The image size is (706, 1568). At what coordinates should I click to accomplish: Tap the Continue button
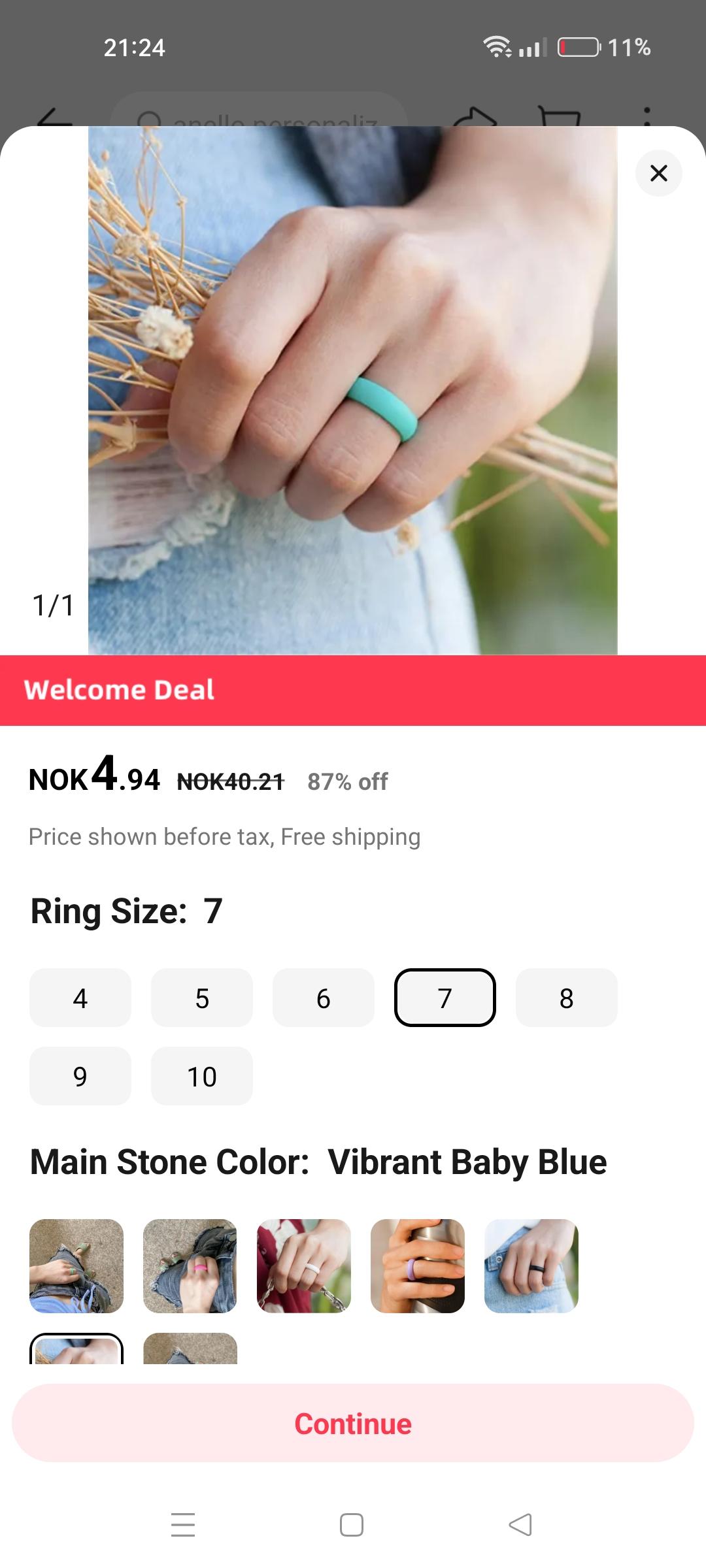[x=353, y=1424]
